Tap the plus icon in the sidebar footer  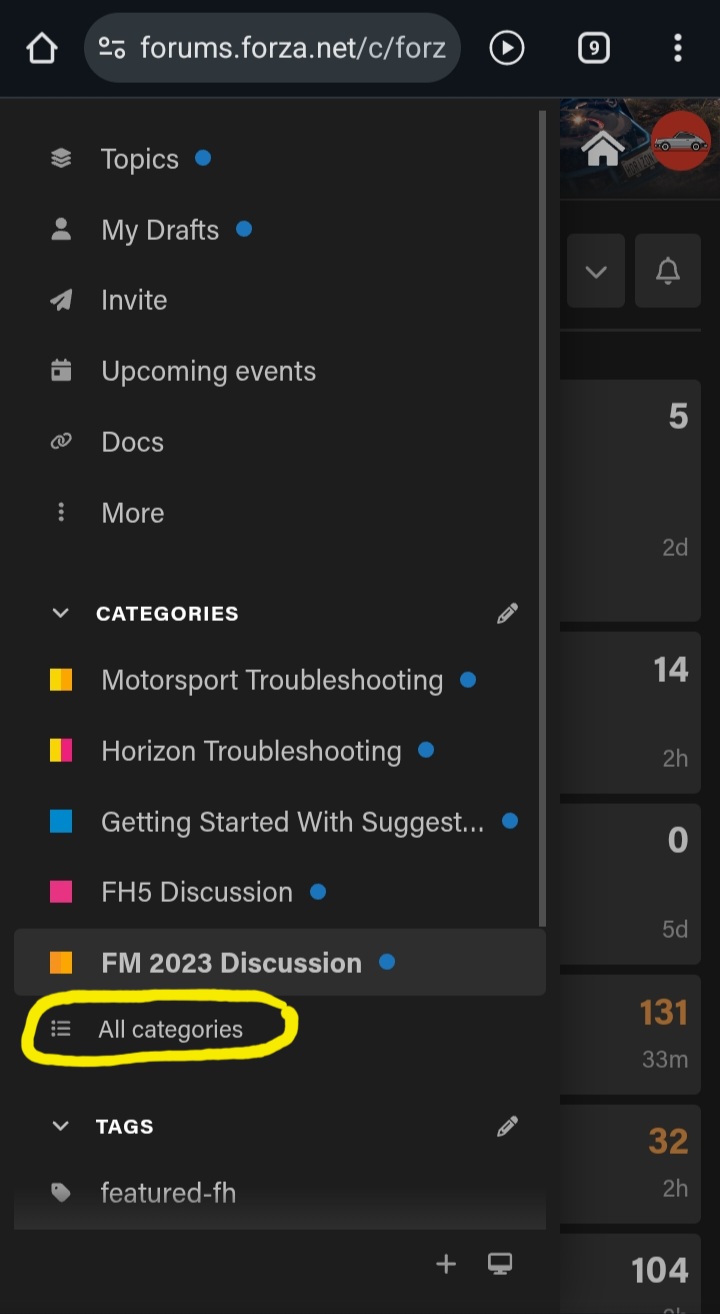pyautogui.click(x=446, y=1264)
